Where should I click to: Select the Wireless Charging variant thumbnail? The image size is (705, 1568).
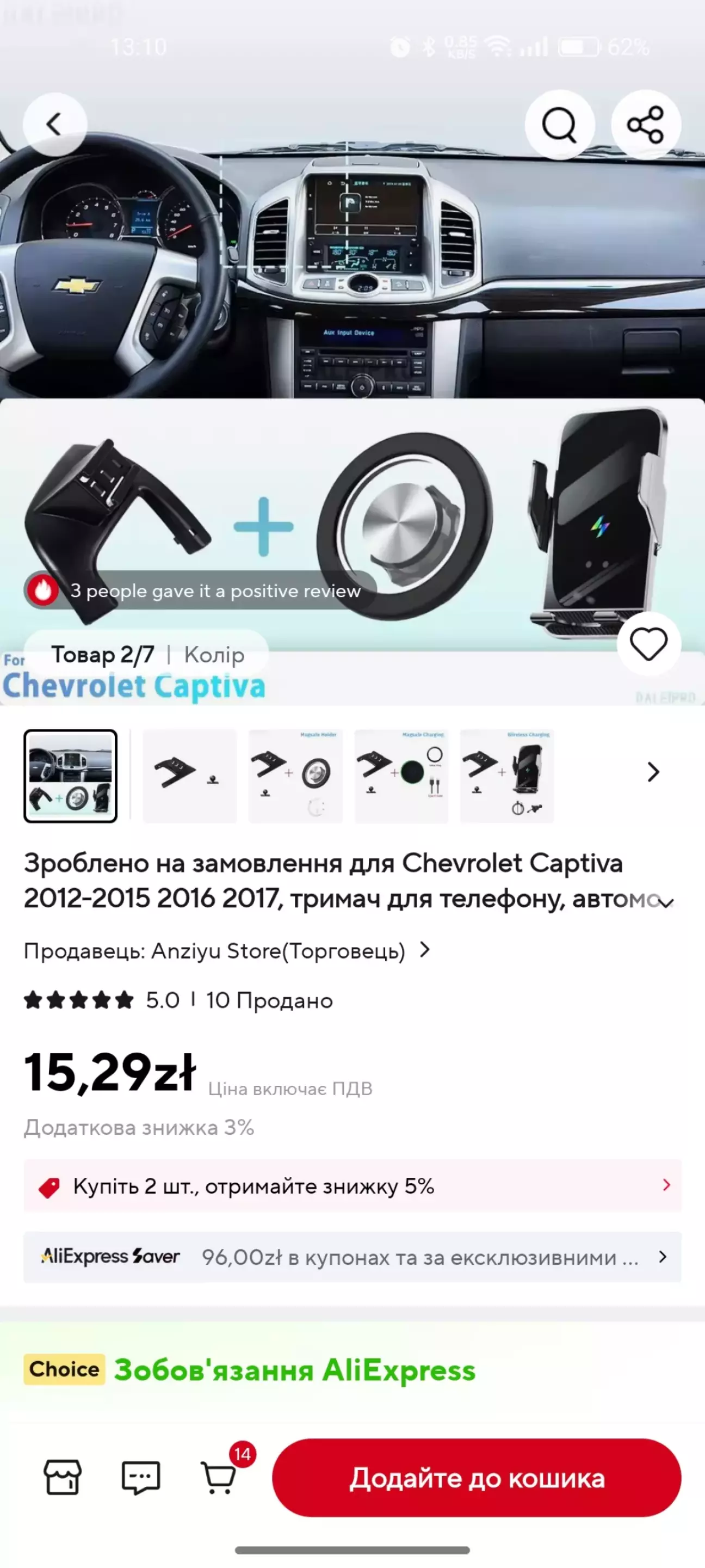pos(506,776)
